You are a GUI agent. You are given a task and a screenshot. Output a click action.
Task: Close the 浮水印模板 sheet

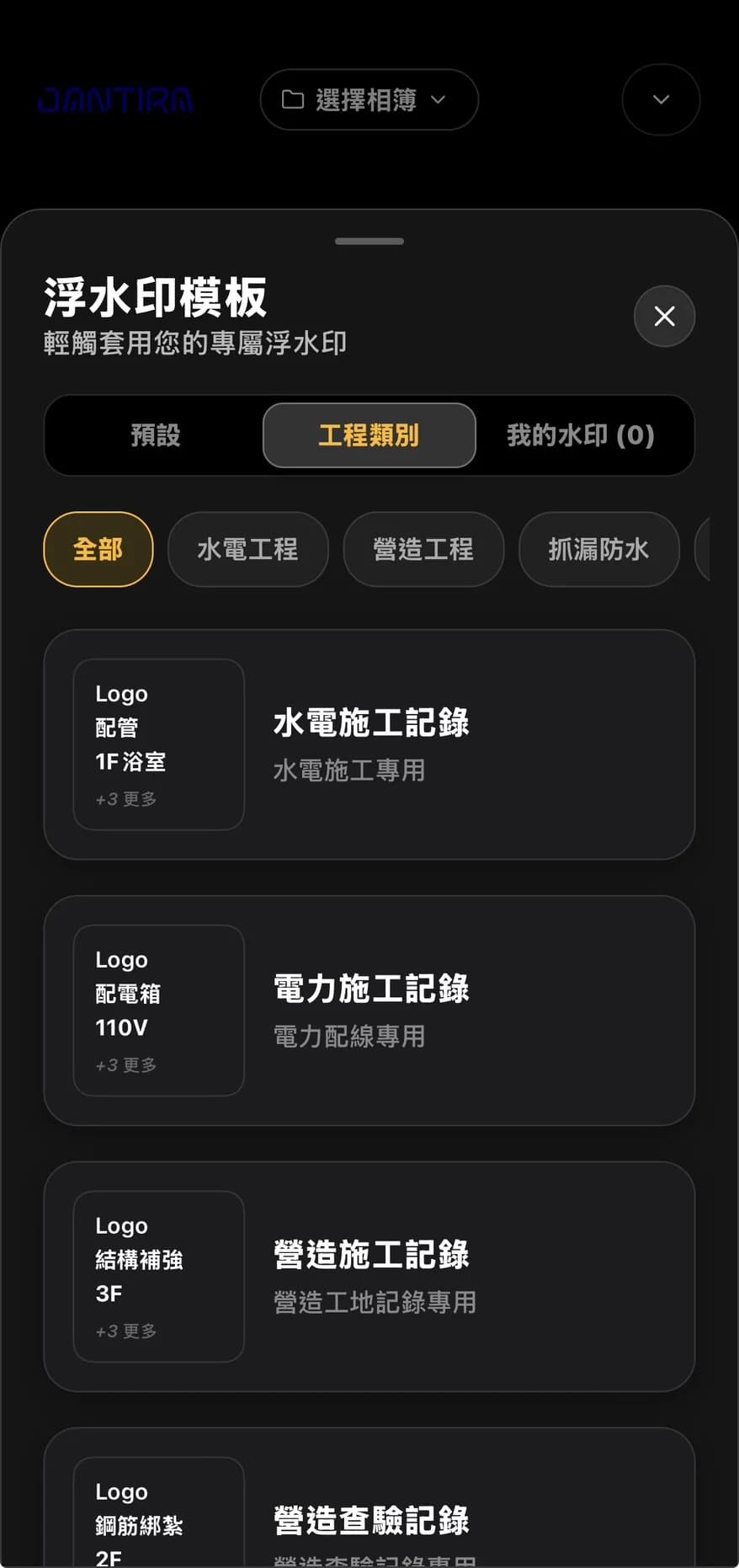click(x=664, y=317)
